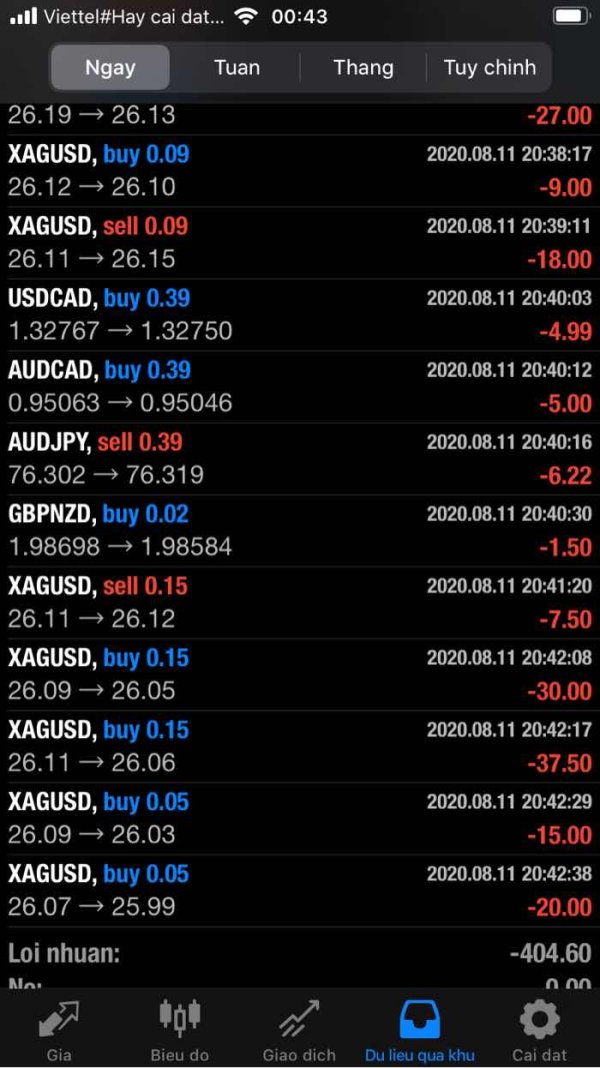
Task: Switch to the Giao dich tab
Action: [x=299, y=1029]
